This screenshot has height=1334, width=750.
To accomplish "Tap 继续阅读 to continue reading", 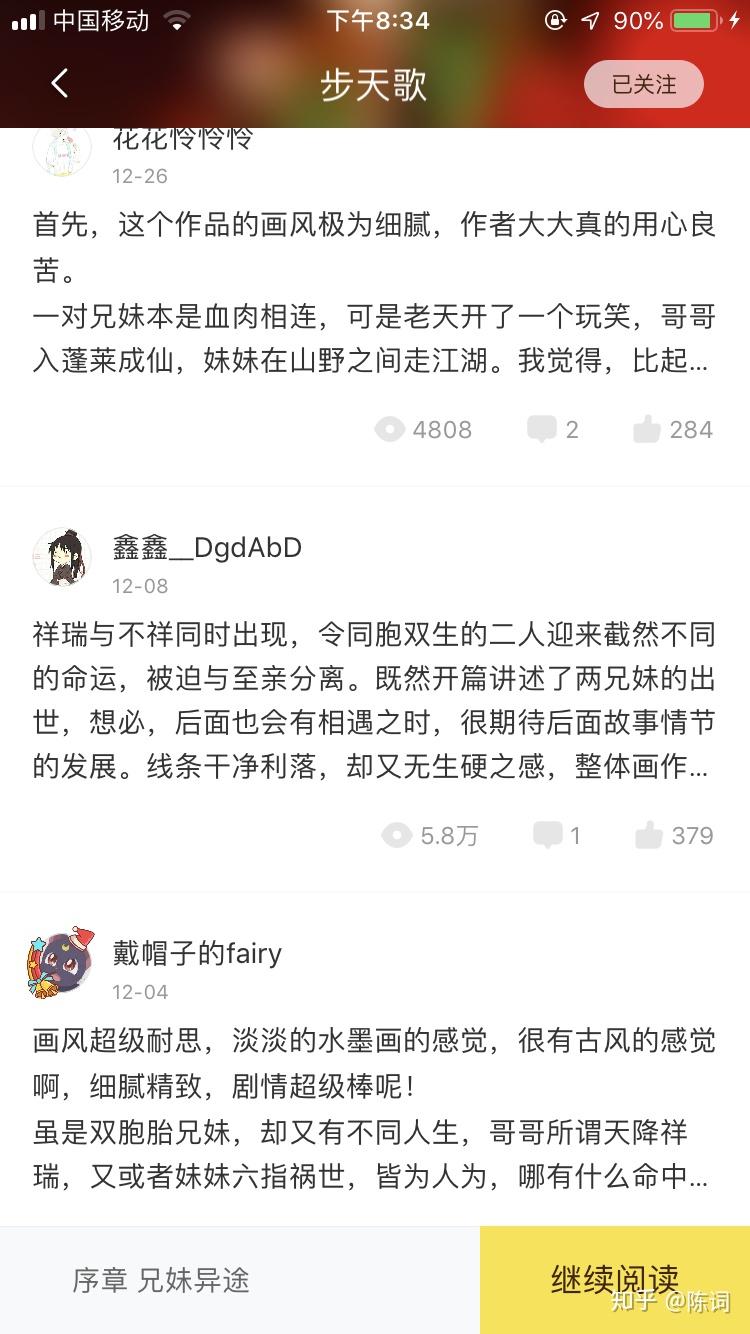I will (614, 1280).
